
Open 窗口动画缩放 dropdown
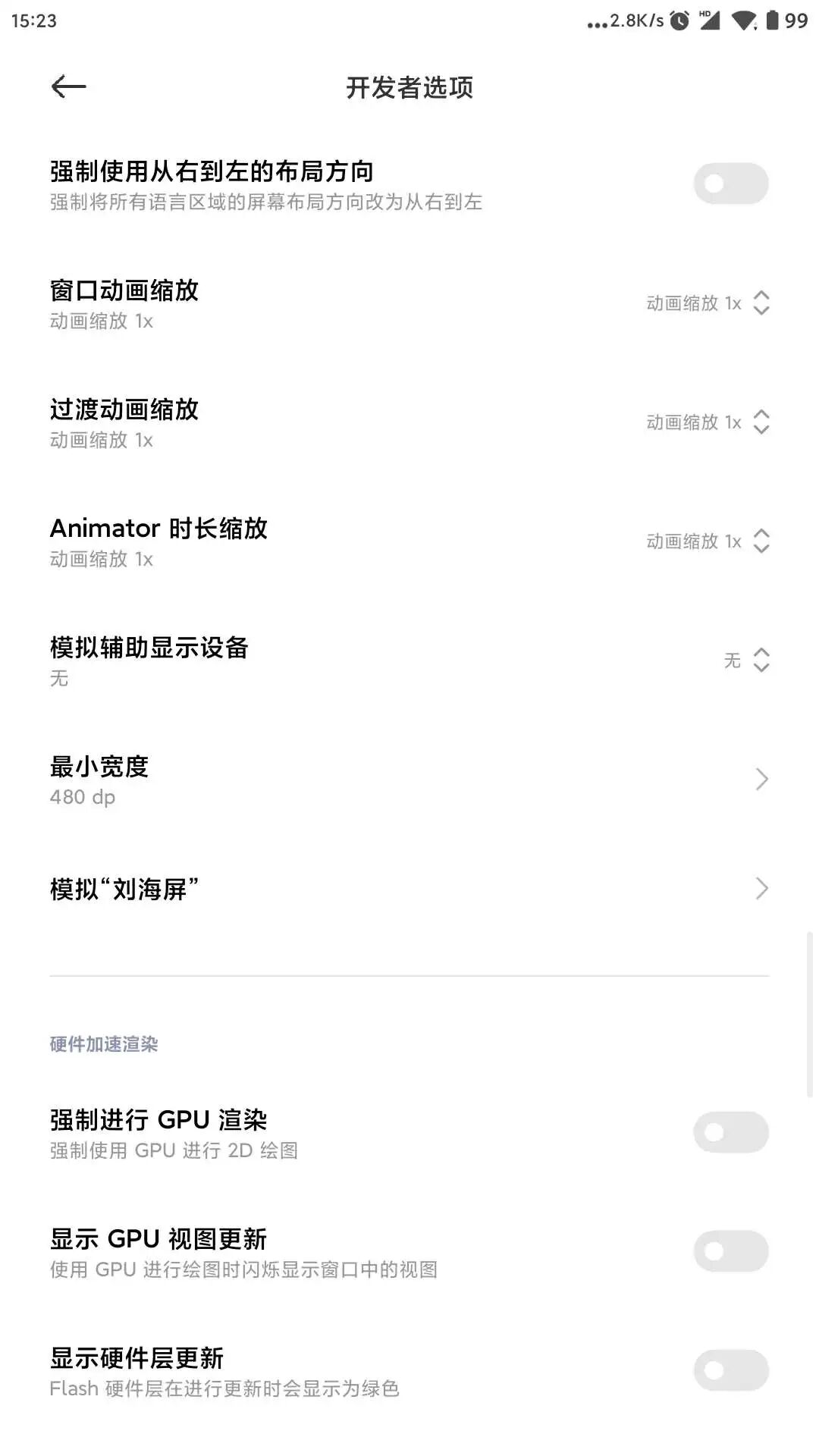coord(708,303)
